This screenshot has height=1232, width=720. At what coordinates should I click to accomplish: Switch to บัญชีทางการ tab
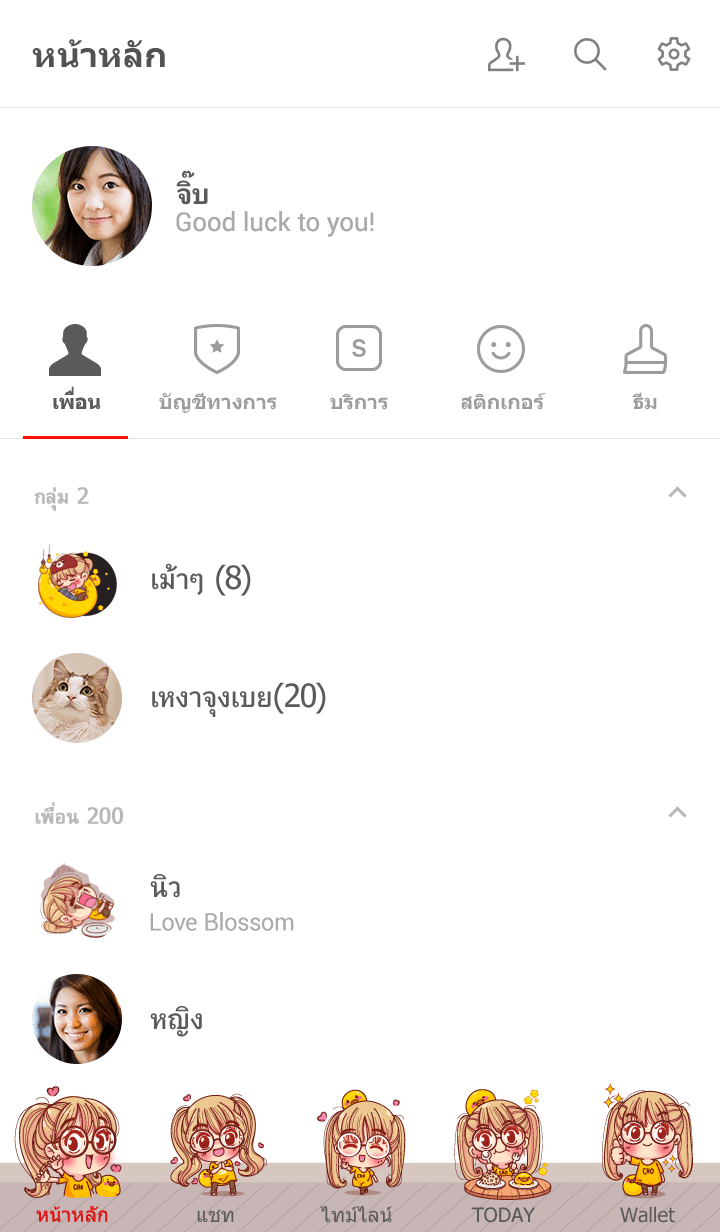click(x=217, y=370)
